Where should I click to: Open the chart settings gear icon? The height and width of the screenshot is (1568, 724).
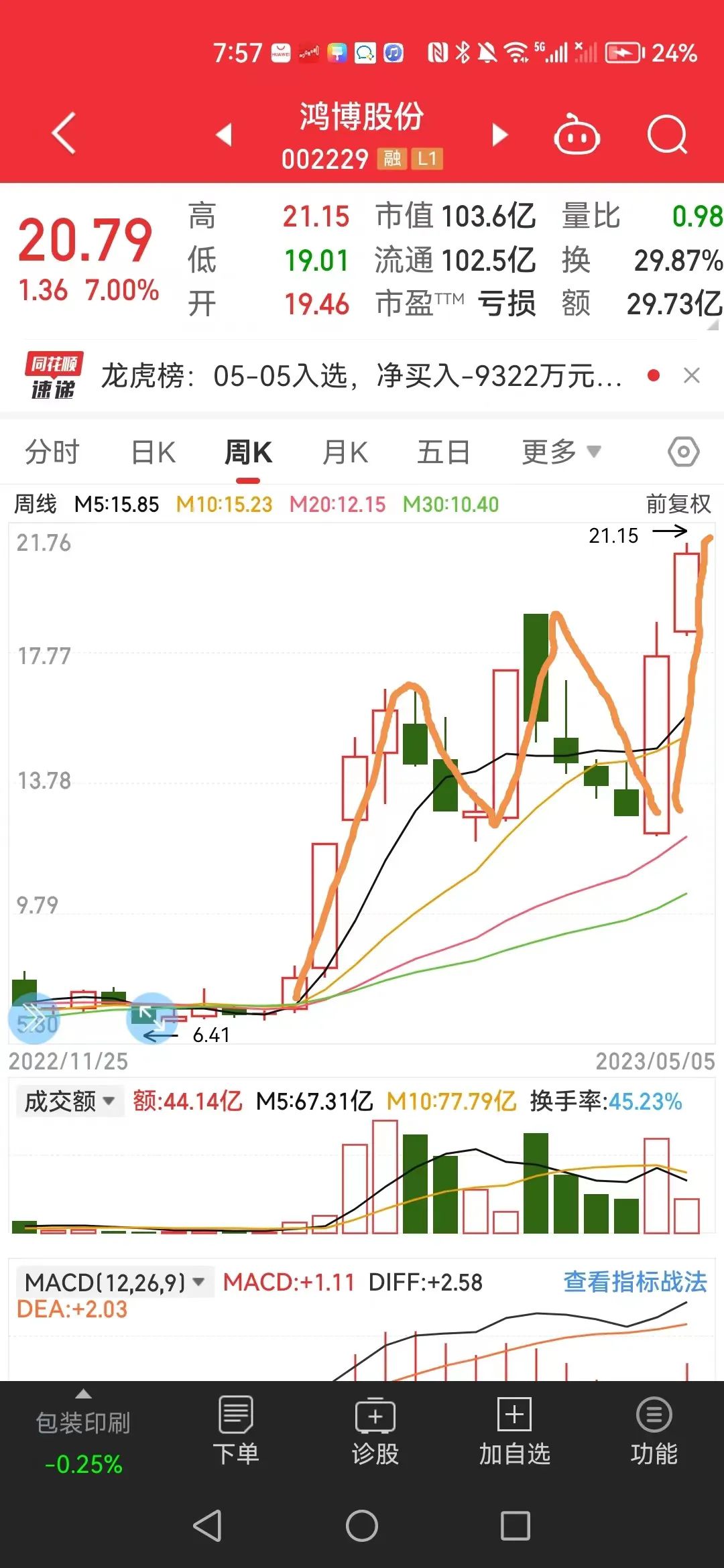pos(682,452)
